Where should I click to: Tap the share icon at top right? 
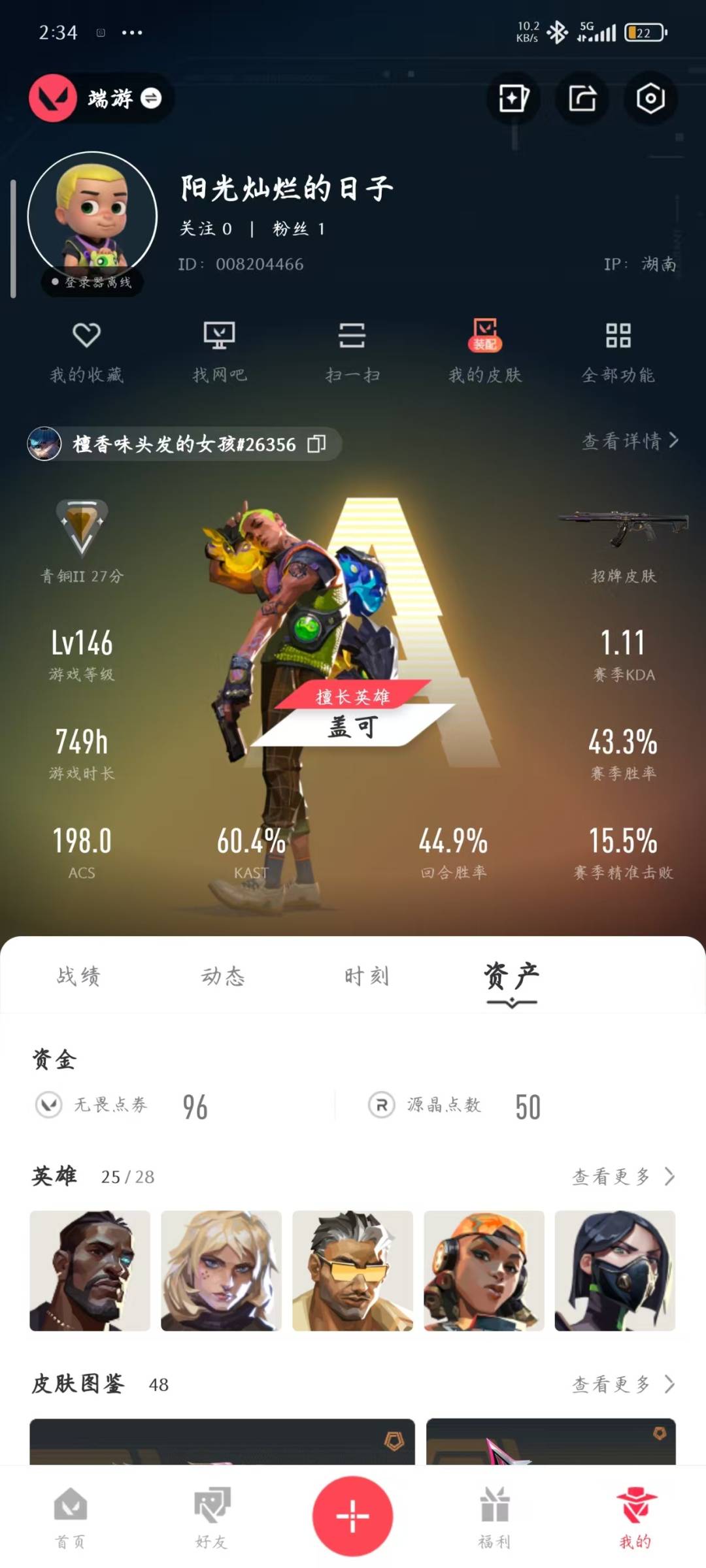click(x=582, y=98)
